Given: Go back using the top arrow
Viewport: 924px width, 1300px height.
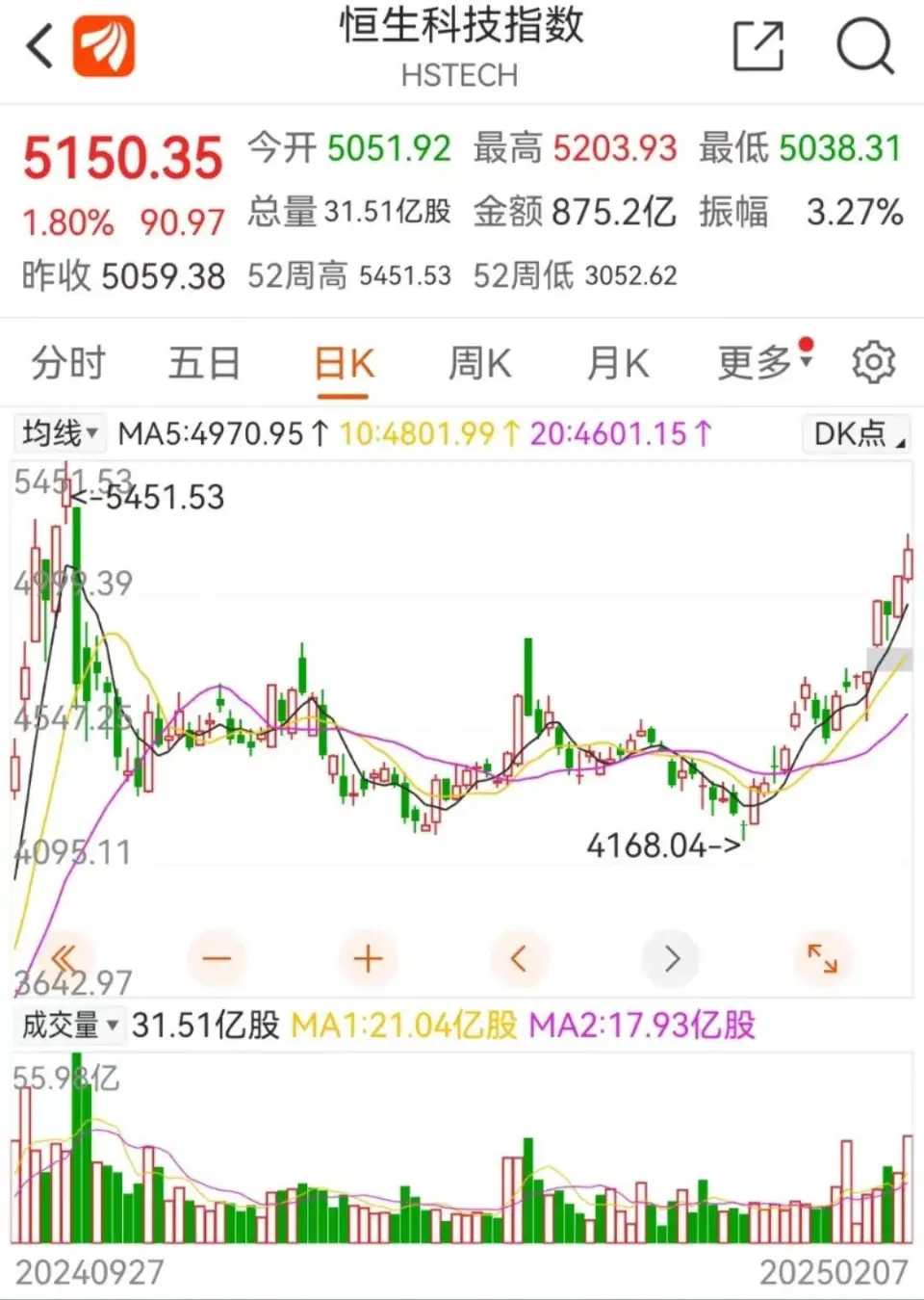Looking at the screenshot, I should click(40, 46).
